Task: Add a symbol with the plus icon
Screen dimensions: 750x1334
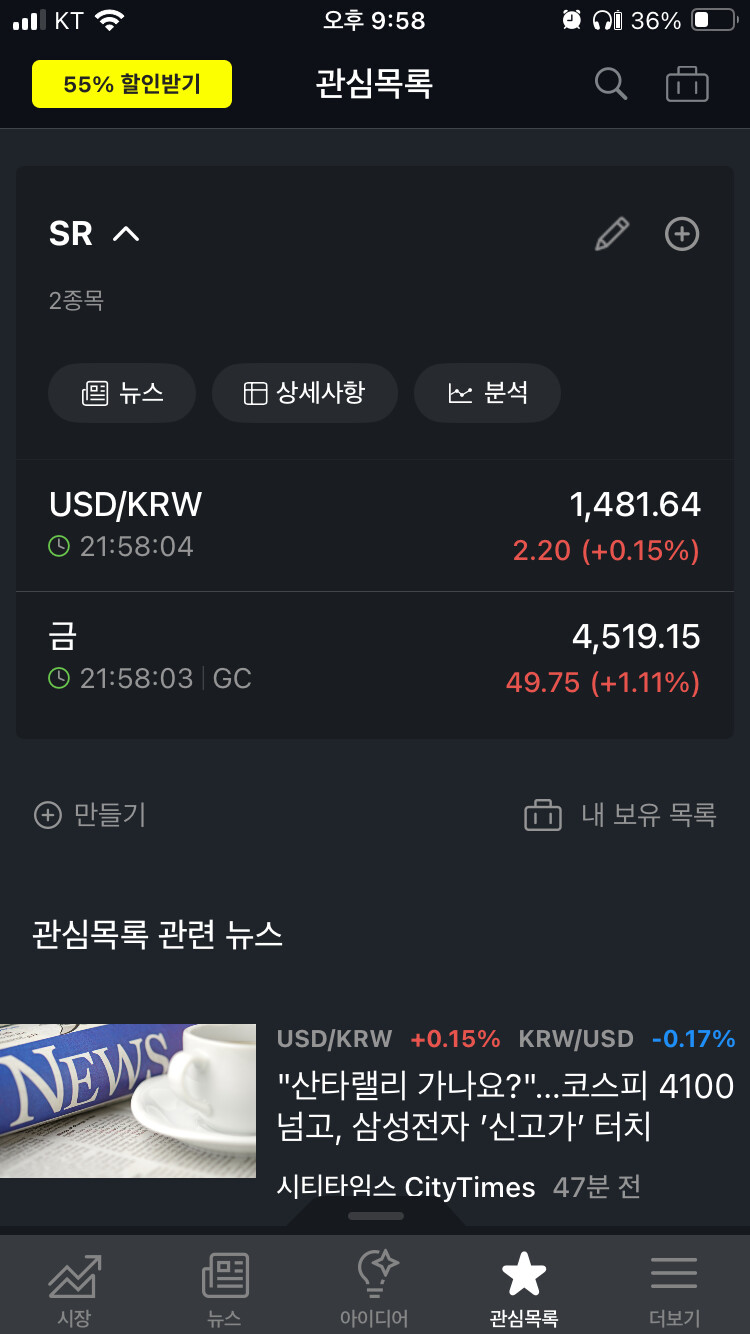Action: pos(682,234)
